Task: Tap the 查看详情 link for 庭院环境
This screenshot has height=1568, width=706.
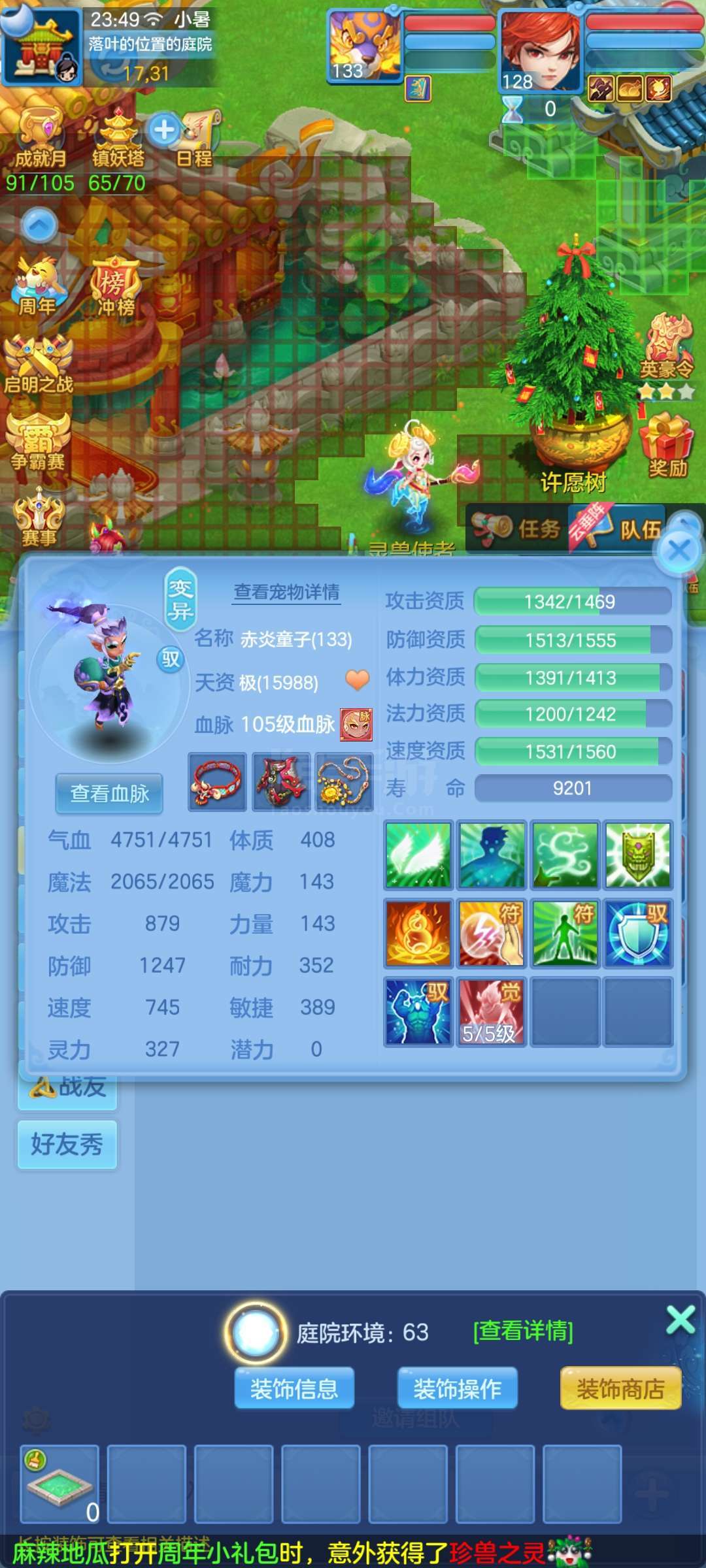Action: (x=523, y=1331)
